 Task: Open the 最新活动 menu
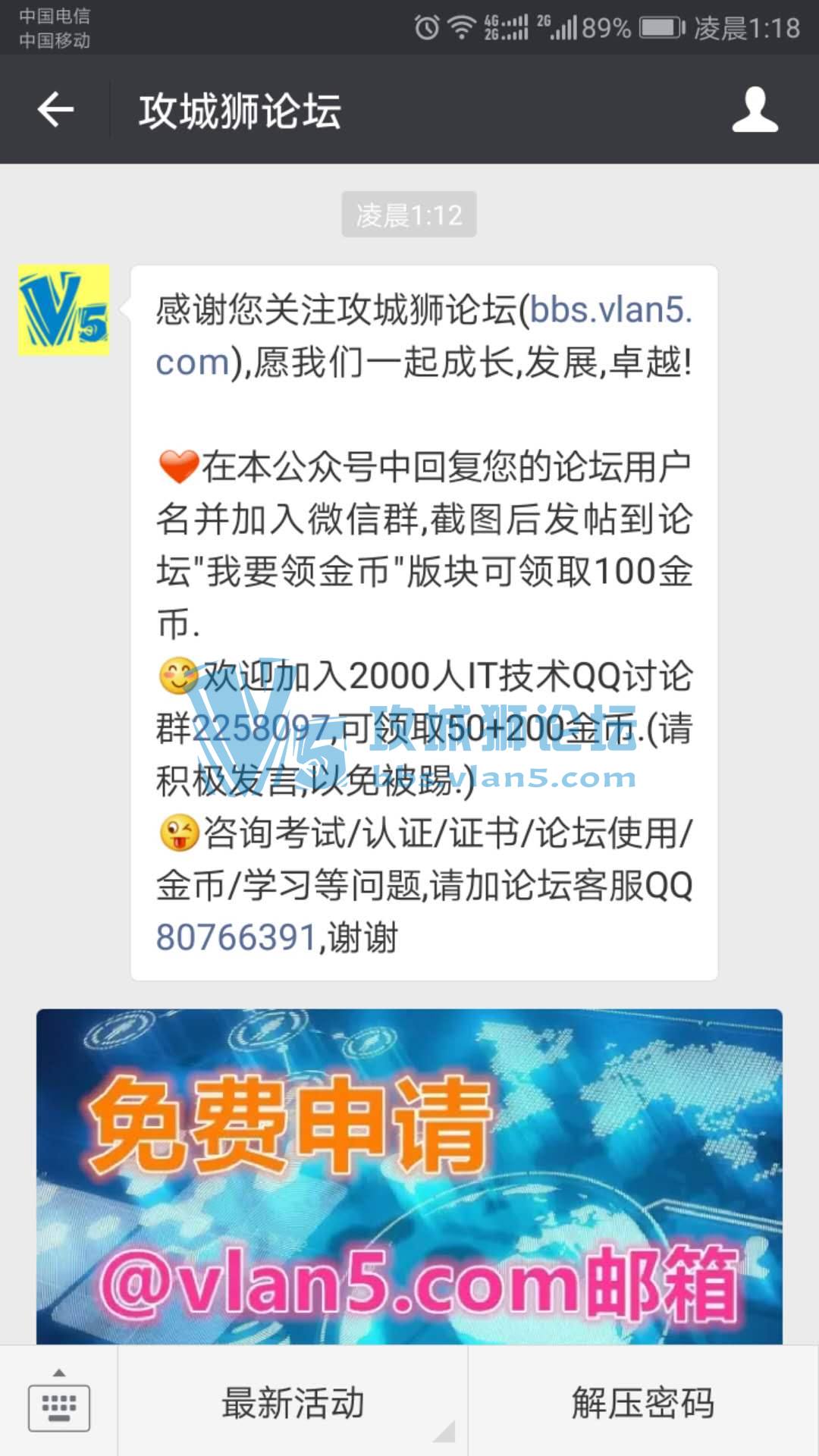(293, 1402)
